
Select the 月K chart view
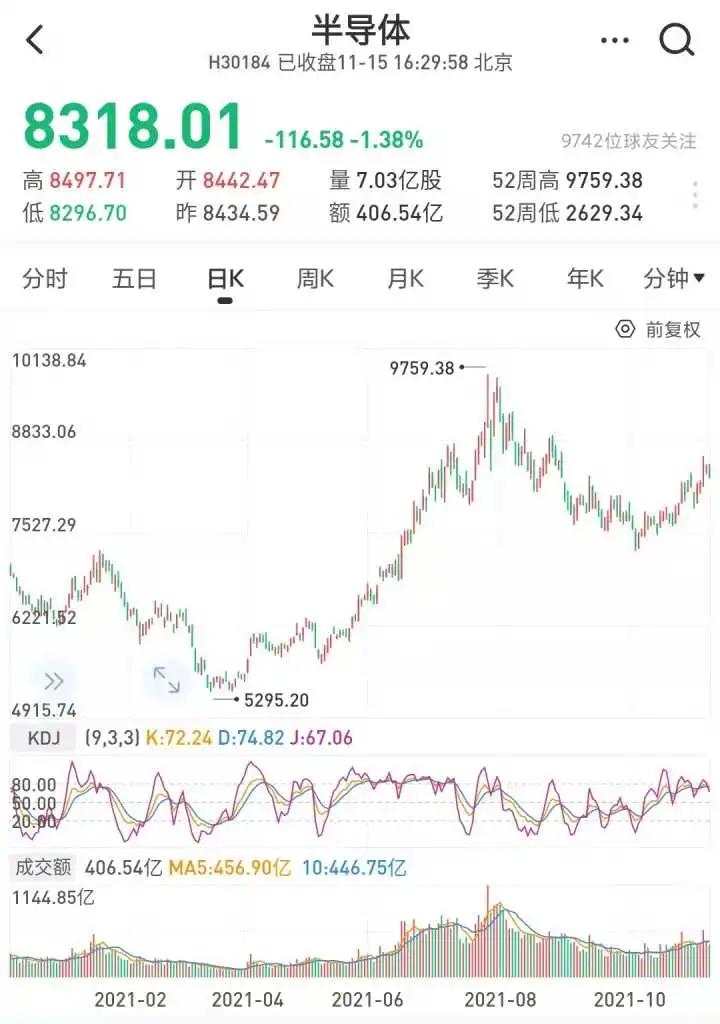(404, 279)
